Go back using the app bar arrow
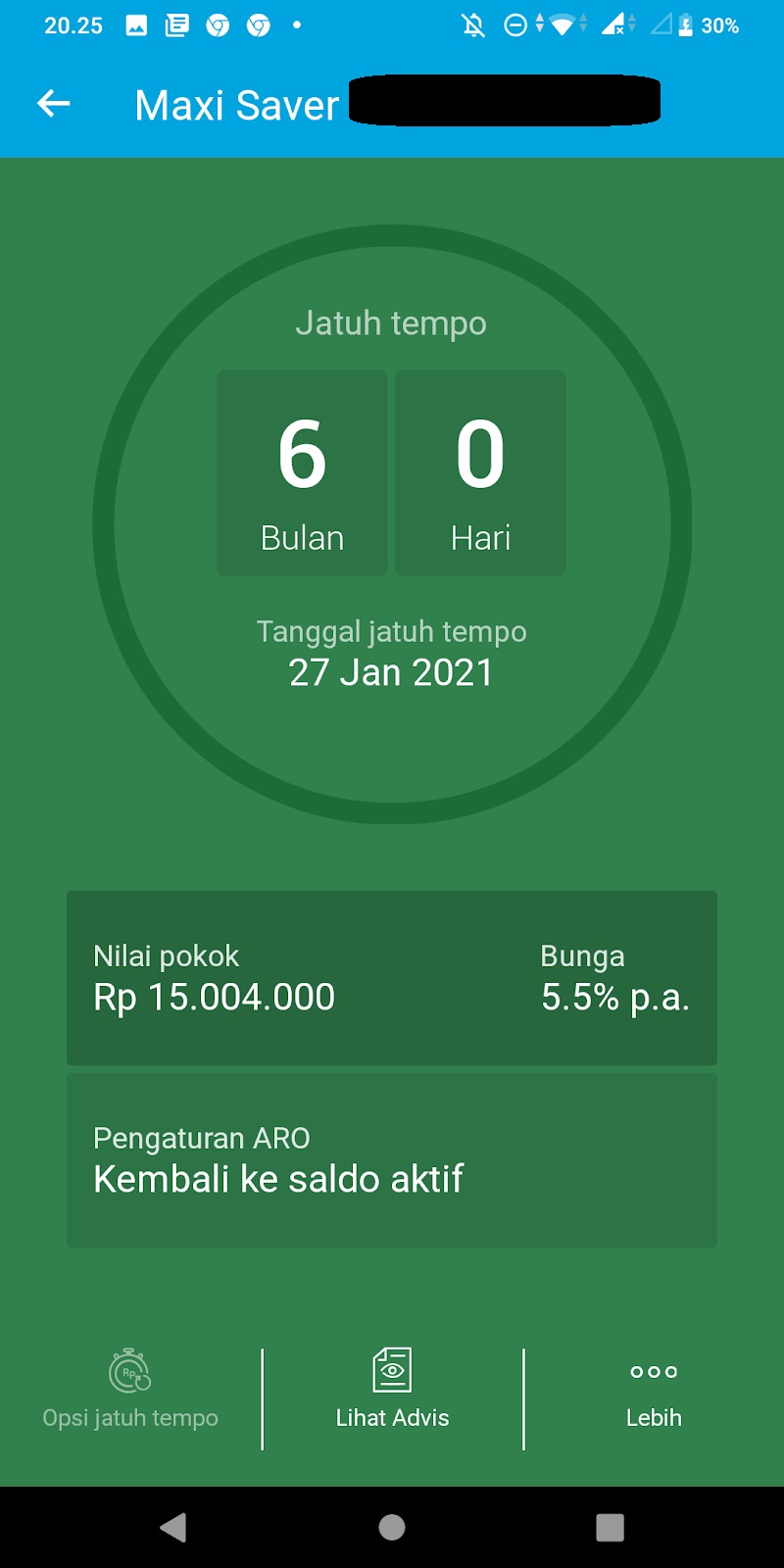This screenshot has width=784, height=1568. (54, 103)
